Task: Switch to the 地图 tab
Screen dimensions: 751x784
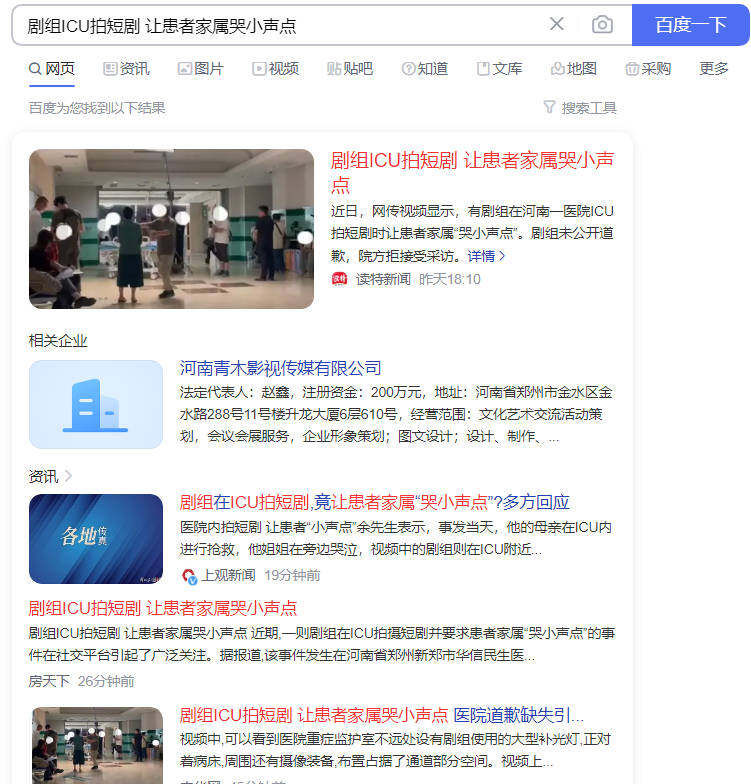Action: [x=573, y=68]
